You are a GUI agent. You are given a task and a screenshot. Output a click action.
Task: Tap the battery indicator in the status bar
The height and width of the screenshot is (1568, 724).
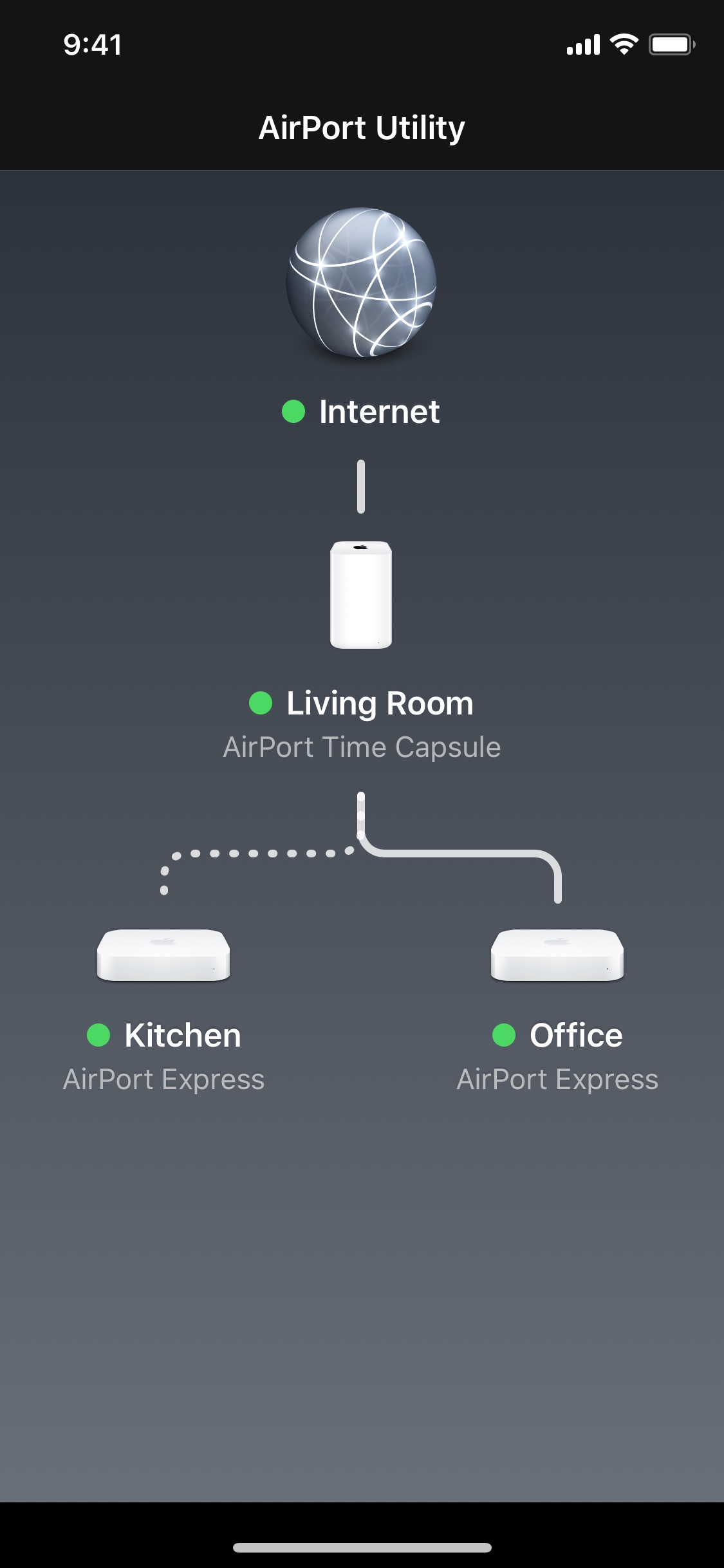tap(669, 44)
